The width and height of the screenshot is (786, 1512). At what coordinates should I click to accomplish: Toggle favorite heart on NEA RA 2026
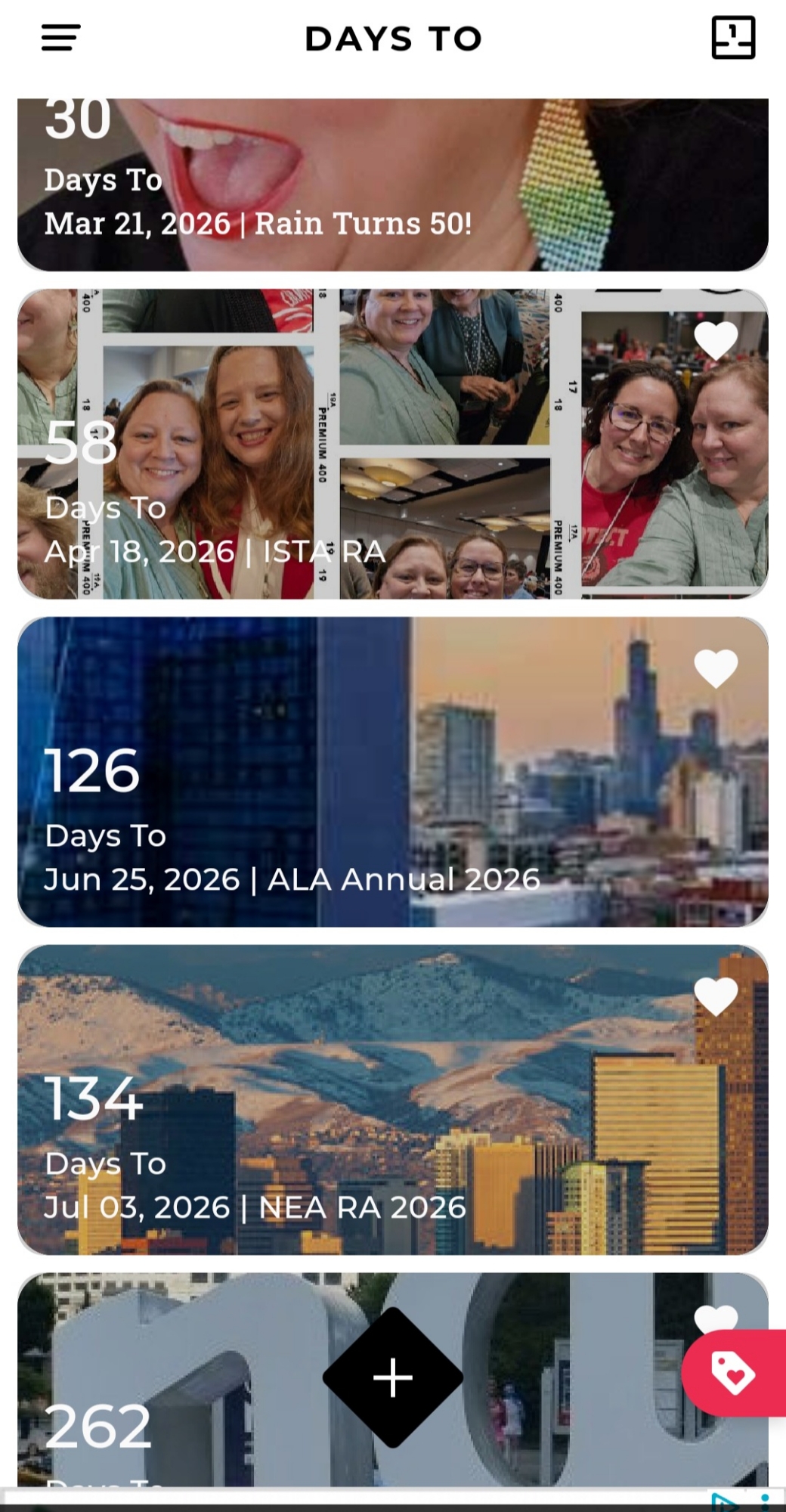point(716,997)
